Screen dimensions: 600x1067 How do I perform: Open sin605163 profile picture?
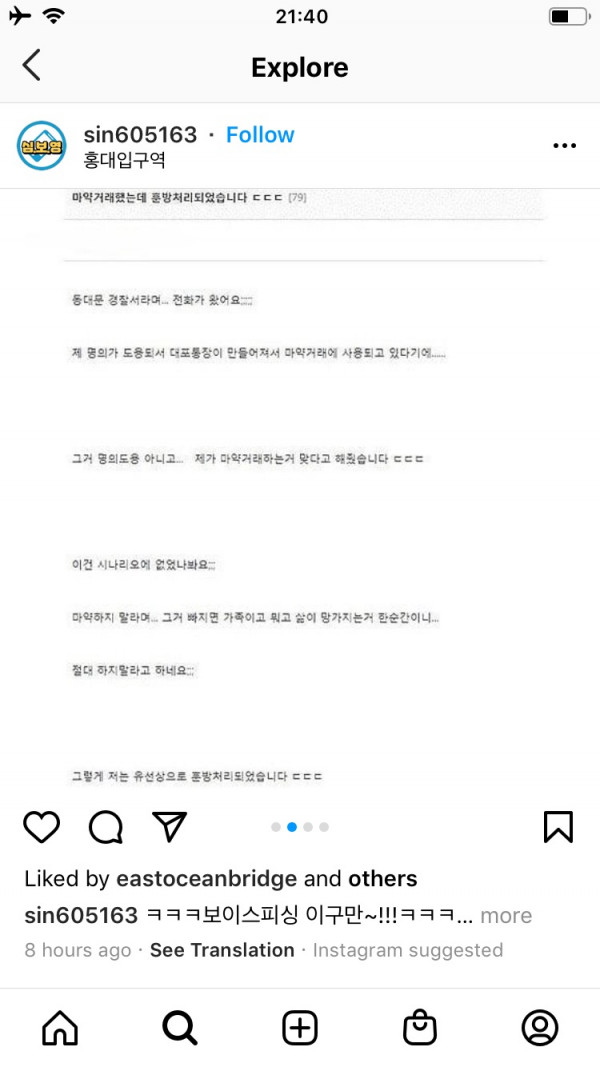pos(42,146)
